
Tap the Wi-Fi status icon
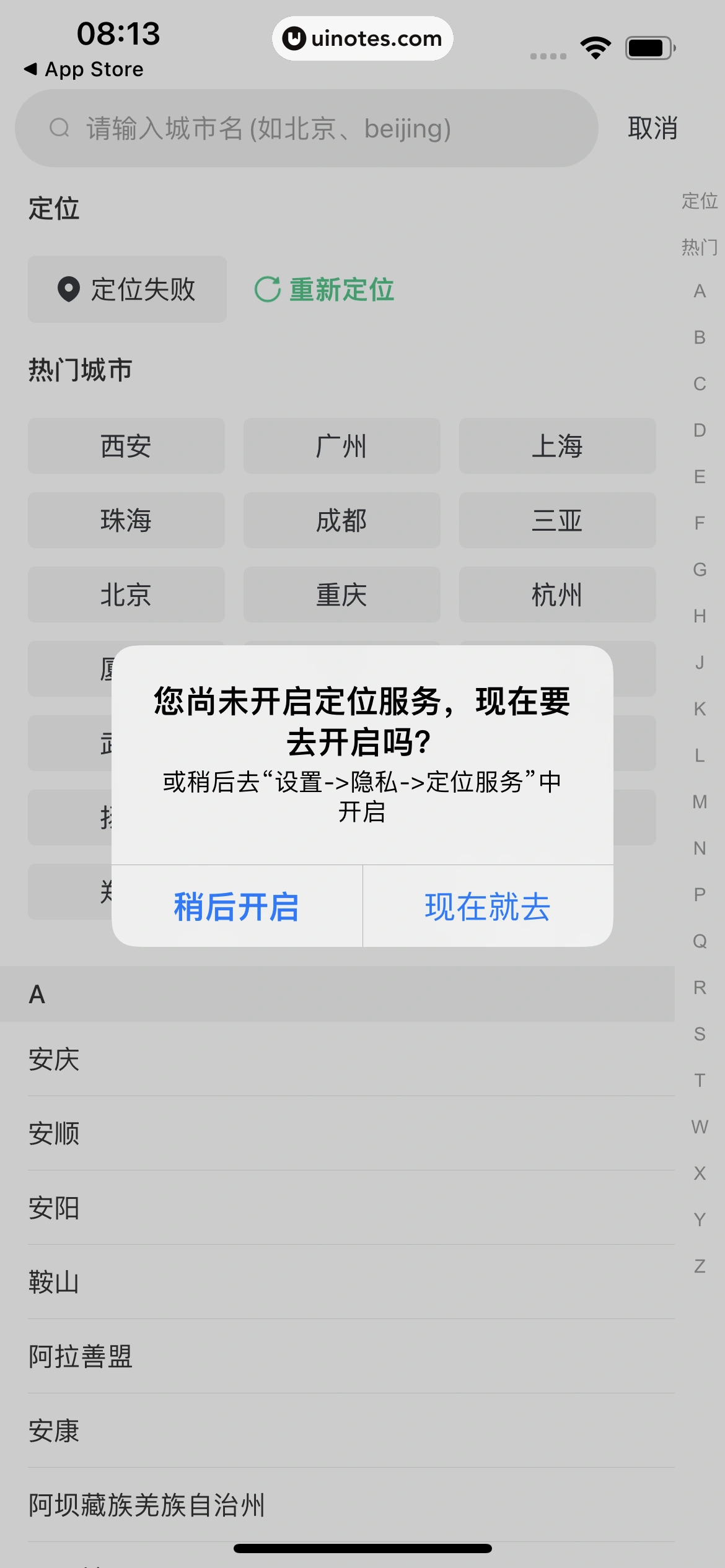tap(595, 46)
